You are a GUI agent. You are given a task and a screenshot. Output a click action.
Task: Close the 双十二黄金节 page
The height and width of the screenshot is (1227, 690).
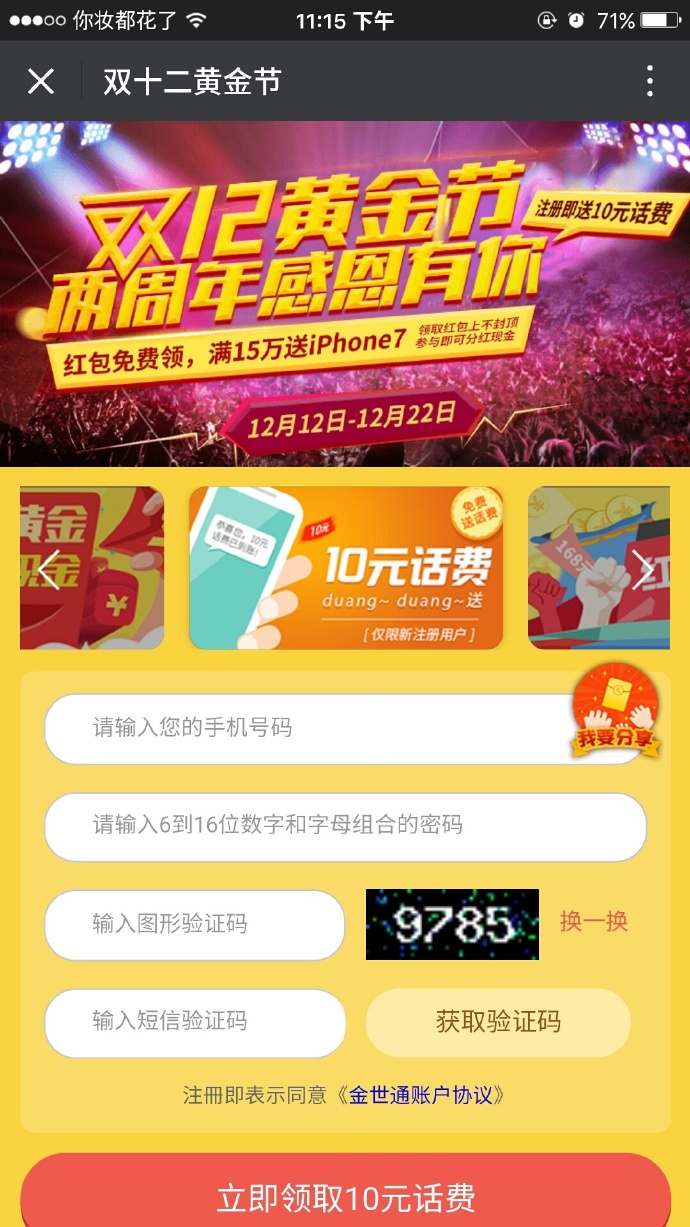41,81
